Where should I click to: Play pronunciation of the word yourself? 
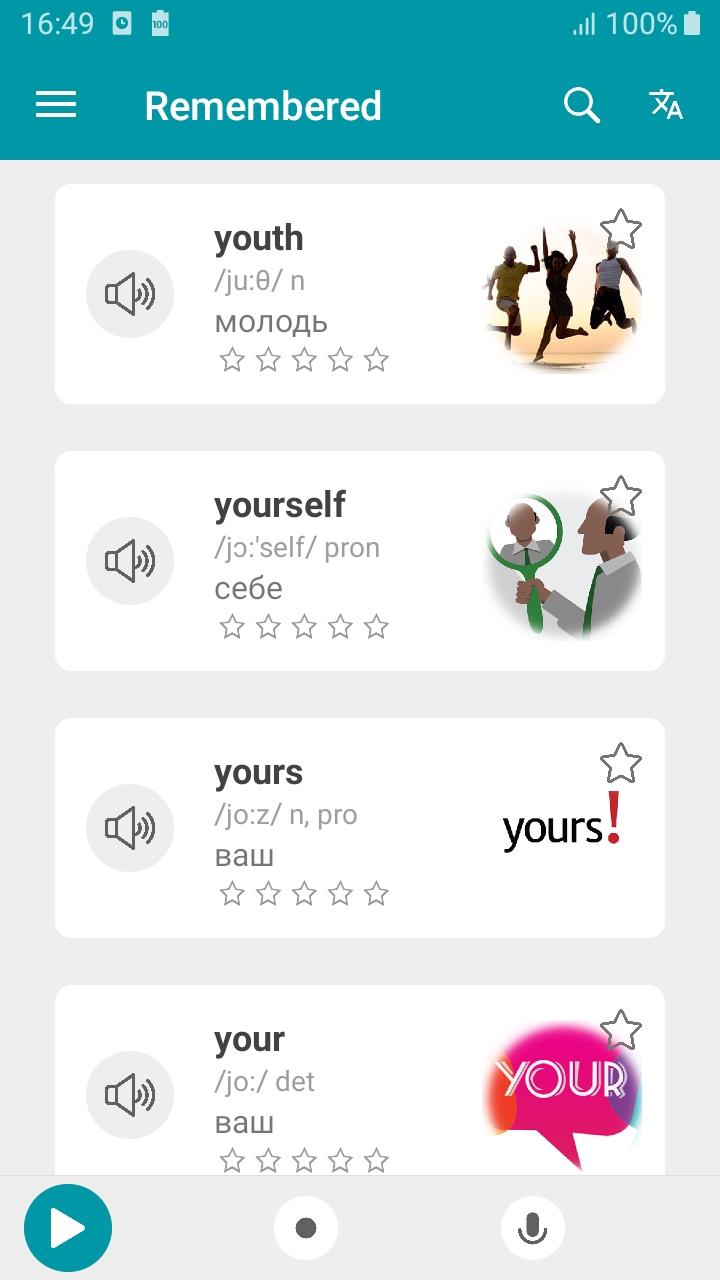130,561
